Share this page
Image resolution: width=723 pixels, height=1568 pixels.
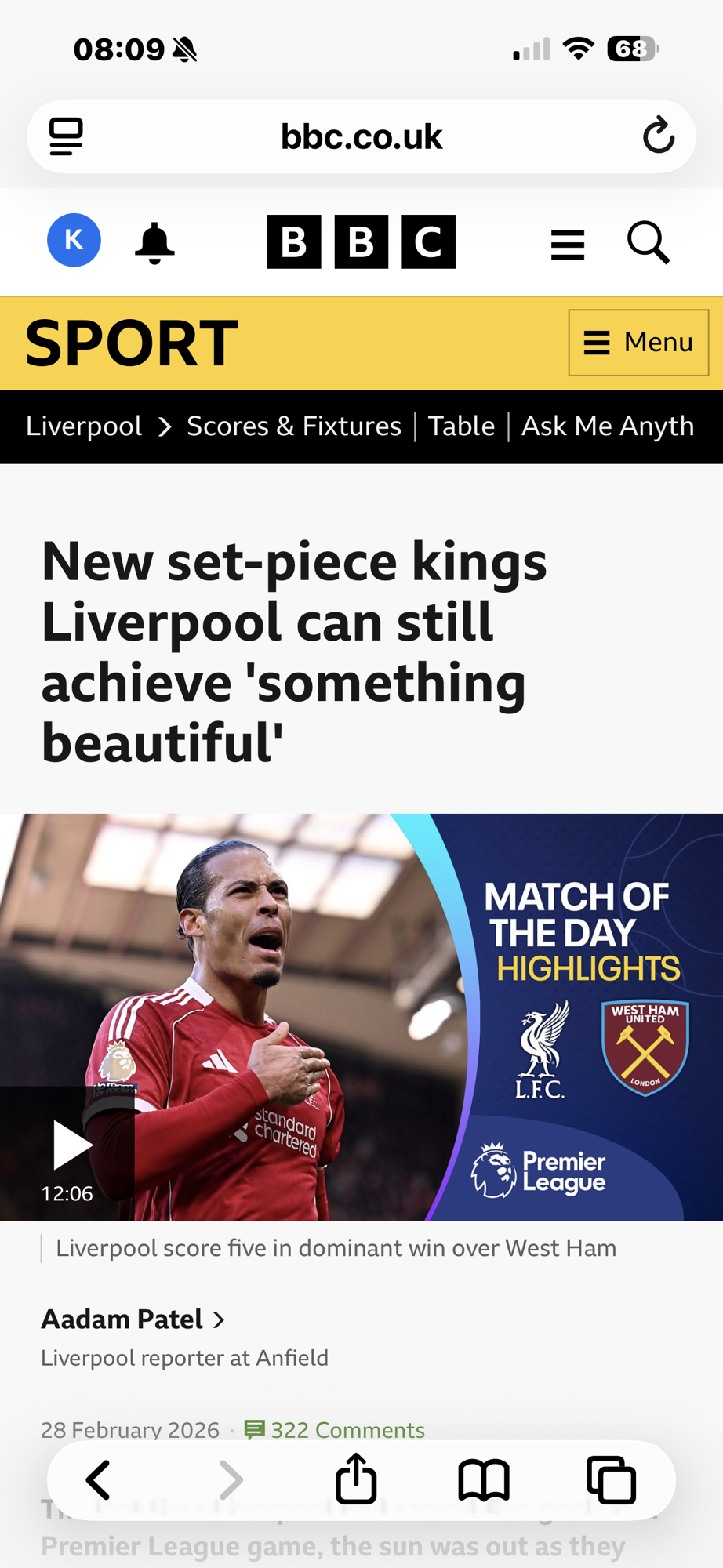click(356, 1480)
